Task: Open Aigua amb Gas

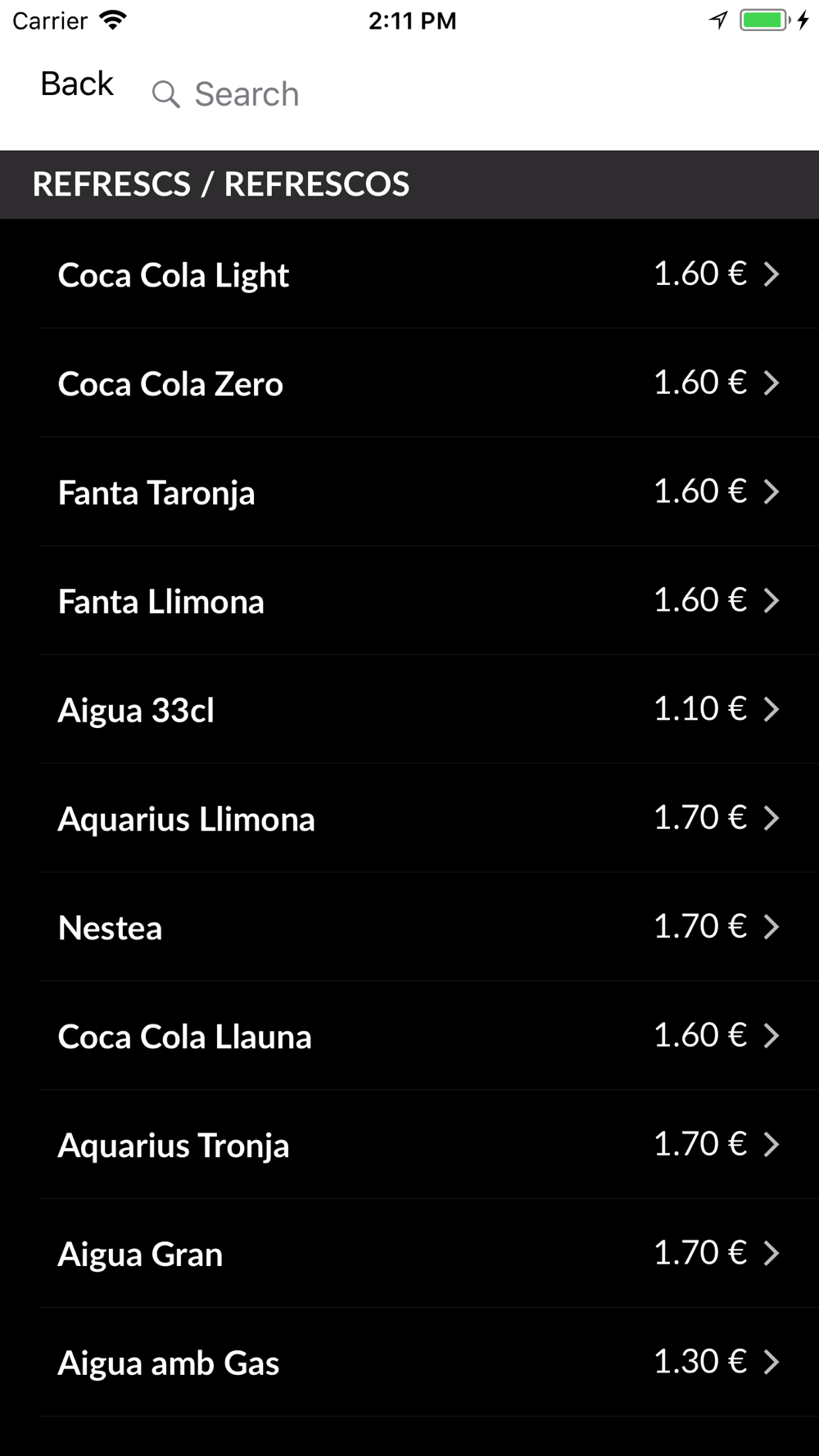Action: click(409, 1363)
